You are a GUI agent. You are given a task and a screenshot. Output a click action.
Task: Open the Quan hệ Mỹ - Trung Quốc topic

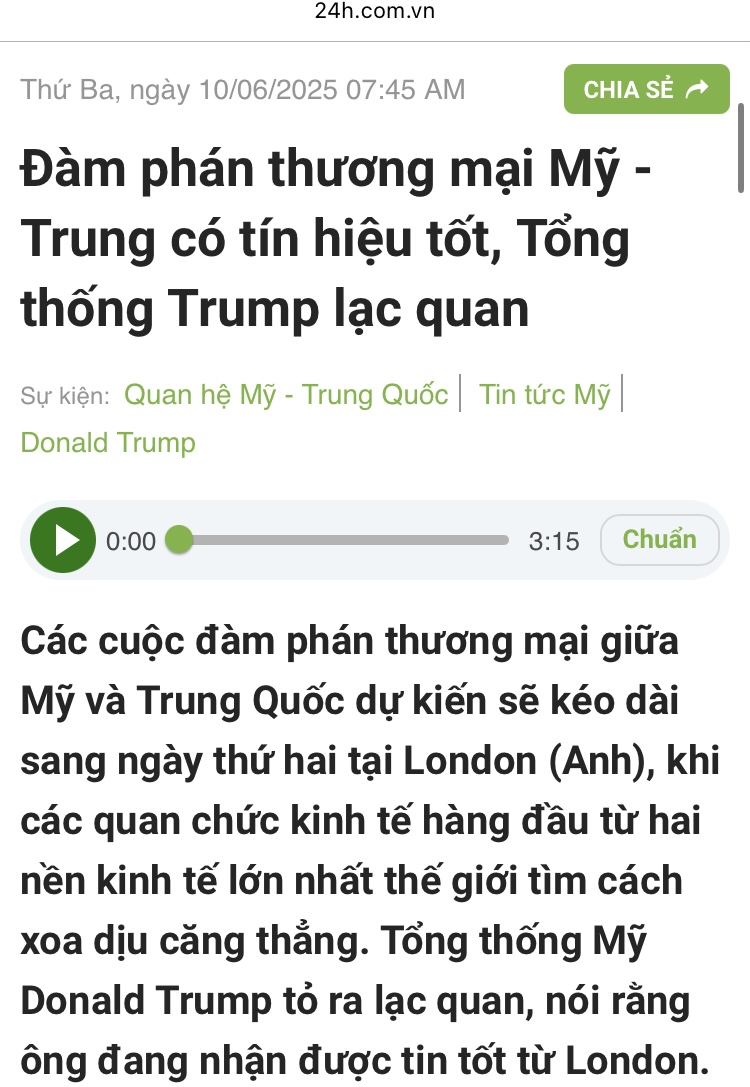click(286, 394)
